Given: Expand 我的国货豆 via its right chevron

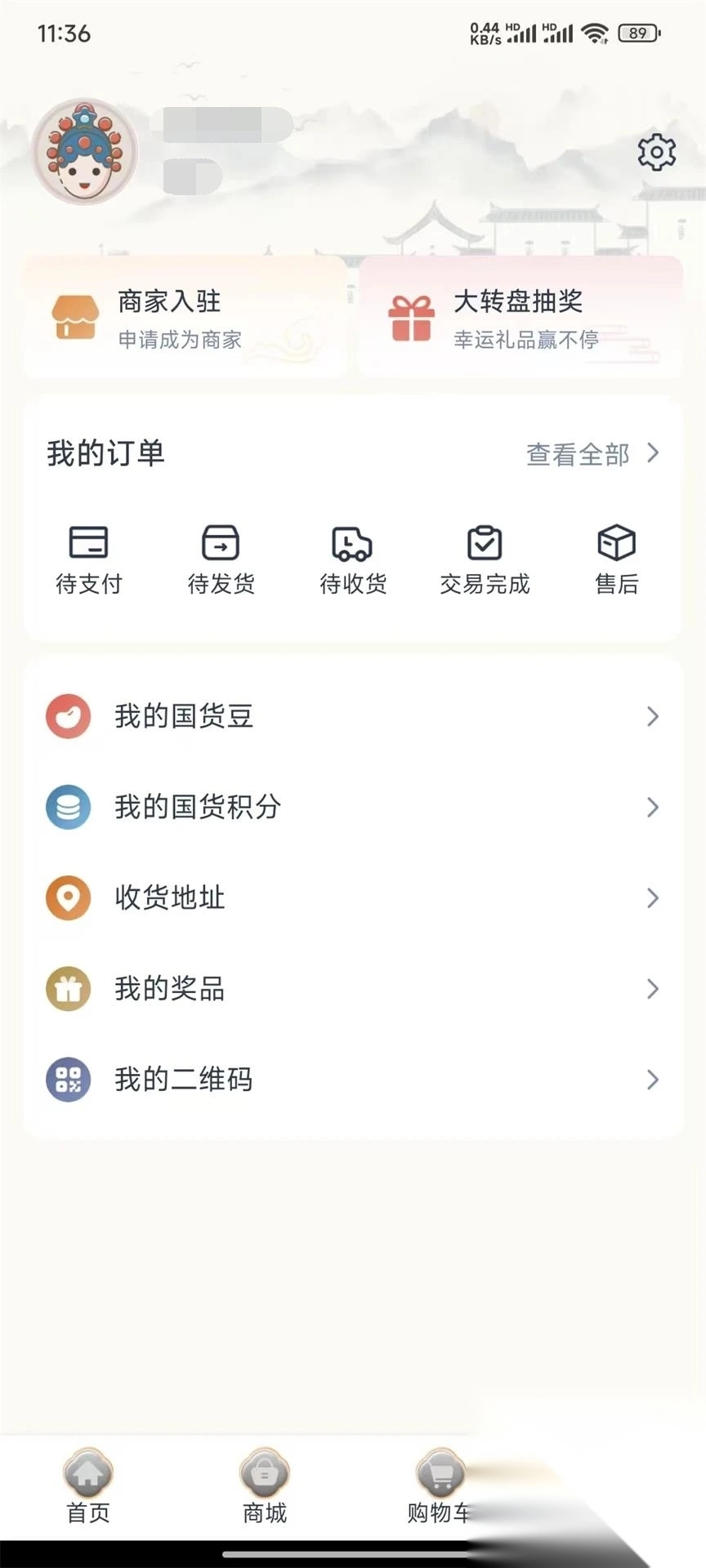Looking at the screenshot, I should click(652, 717).
